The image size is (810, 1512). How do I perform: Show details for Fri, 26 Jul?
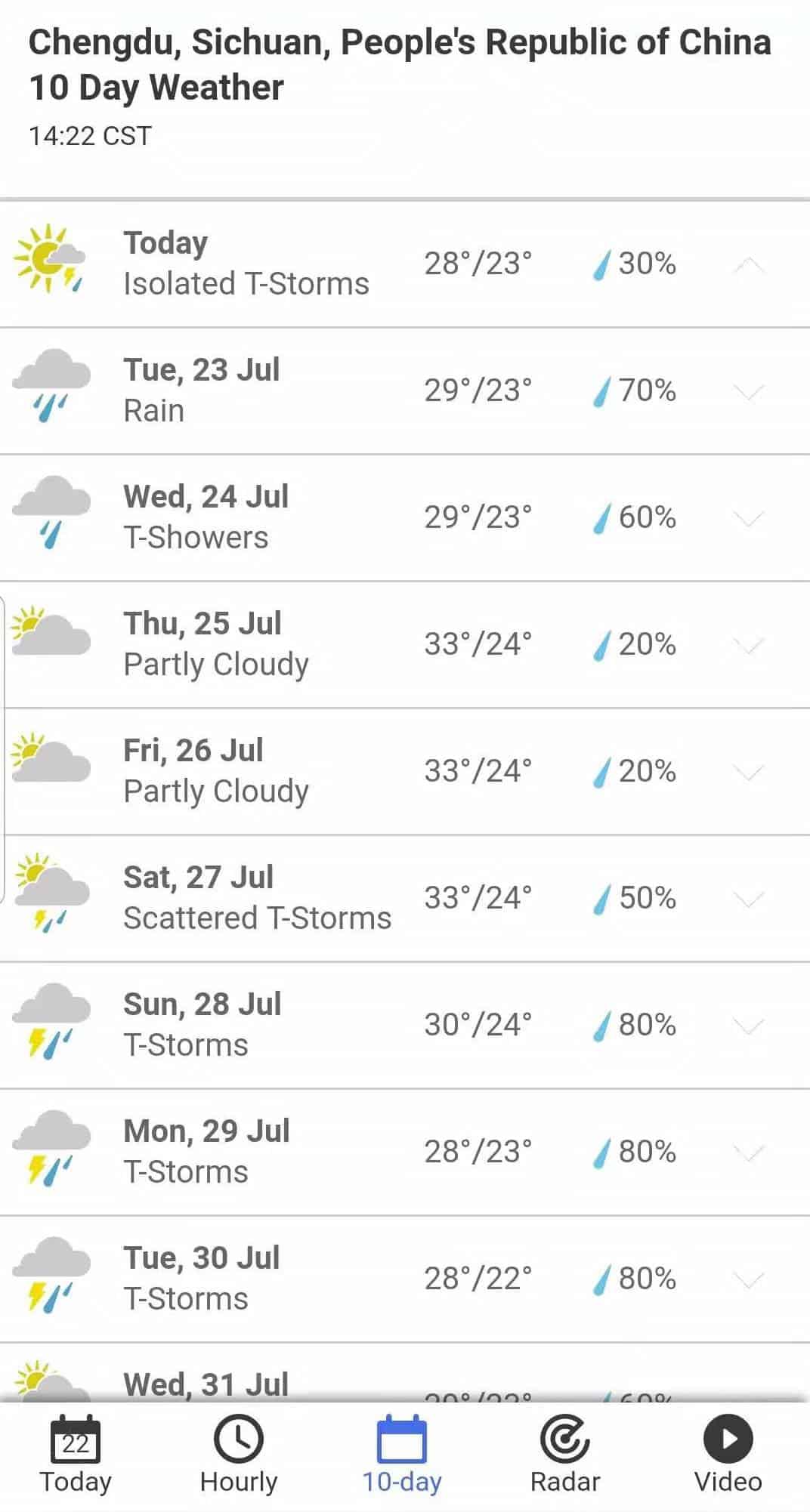(x=749, y=772)
